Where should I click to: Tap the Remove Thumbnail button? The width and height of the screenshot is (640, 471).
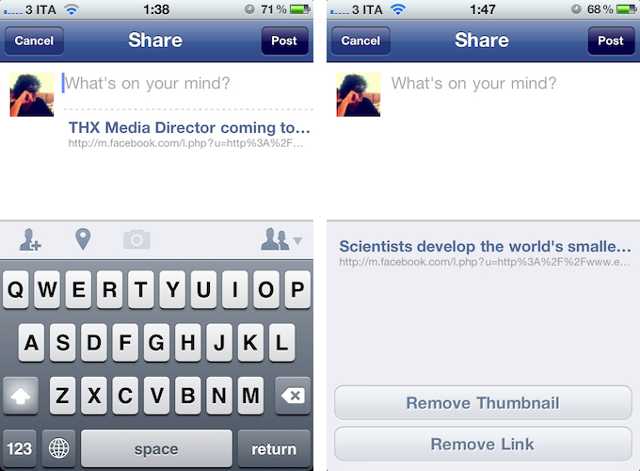click(x=482, y=403)
